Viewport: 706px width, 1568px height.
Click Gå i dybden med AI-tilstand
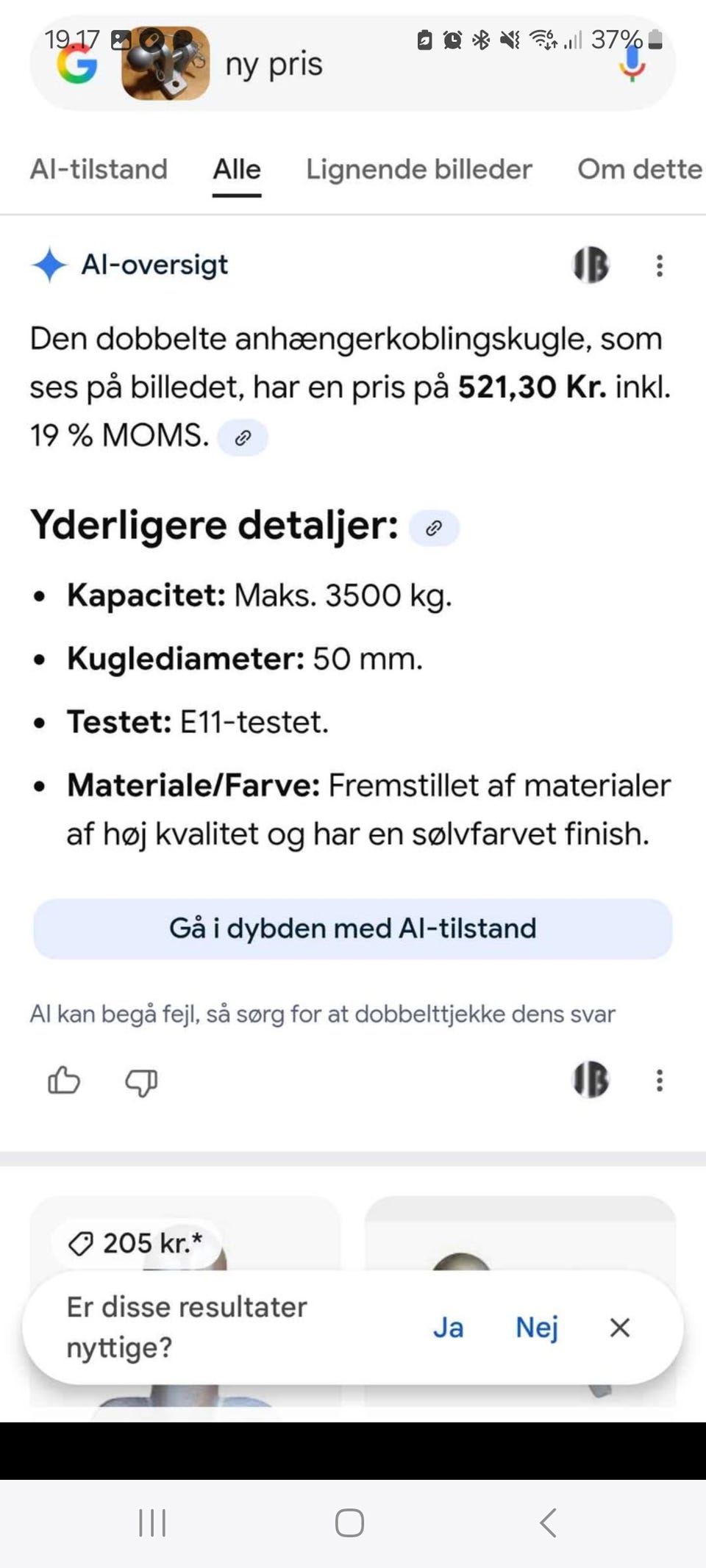point(353,927)
